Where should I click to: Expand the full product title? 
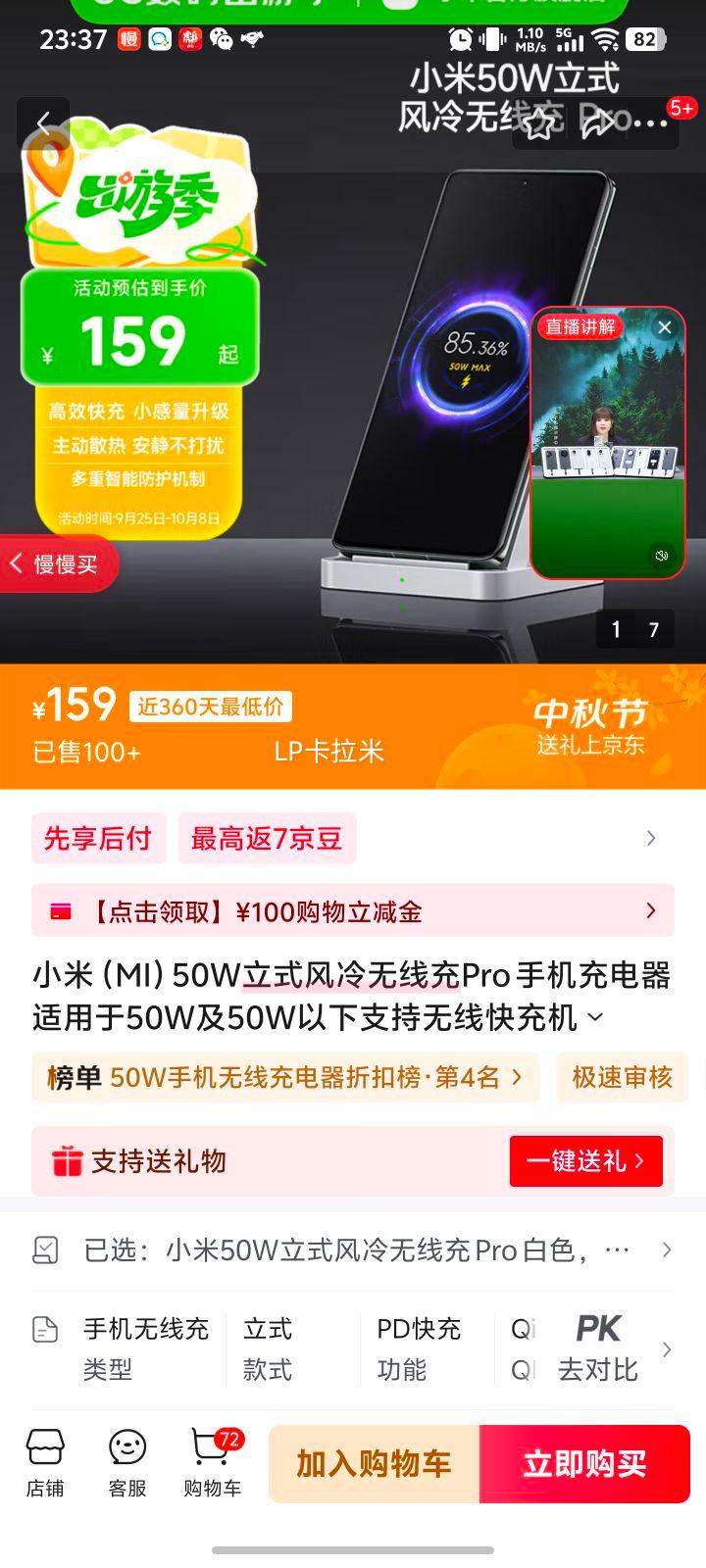pyautogui.click(x=595, y=1018)
